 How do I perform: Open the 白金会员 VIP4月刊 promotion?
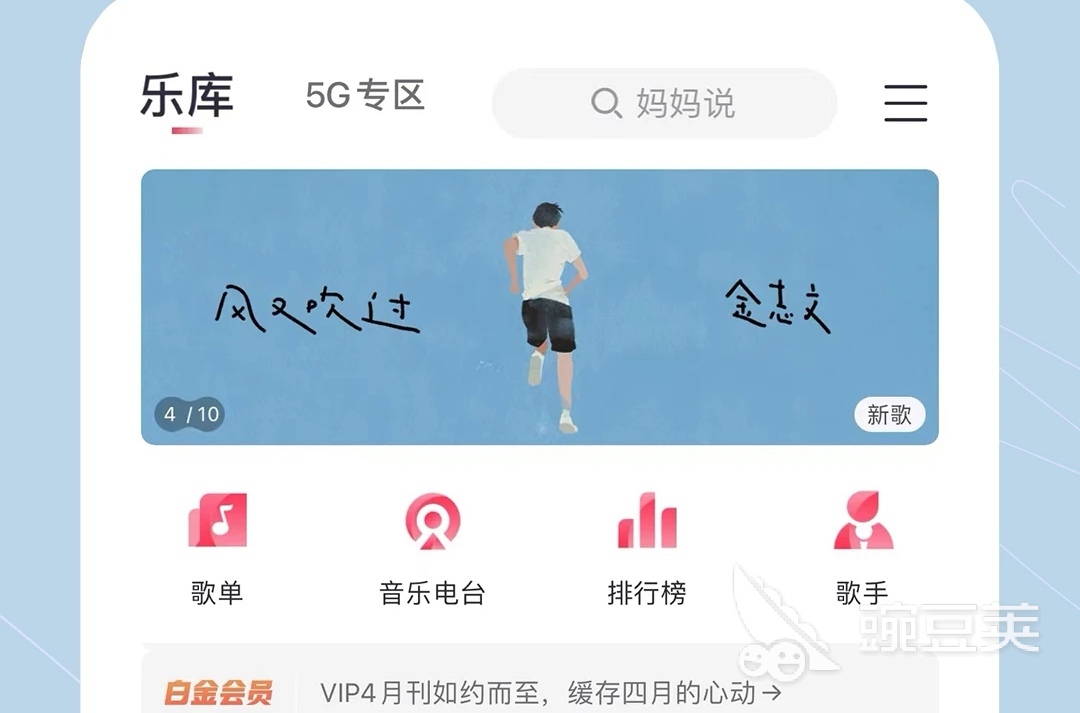point(540,692)
